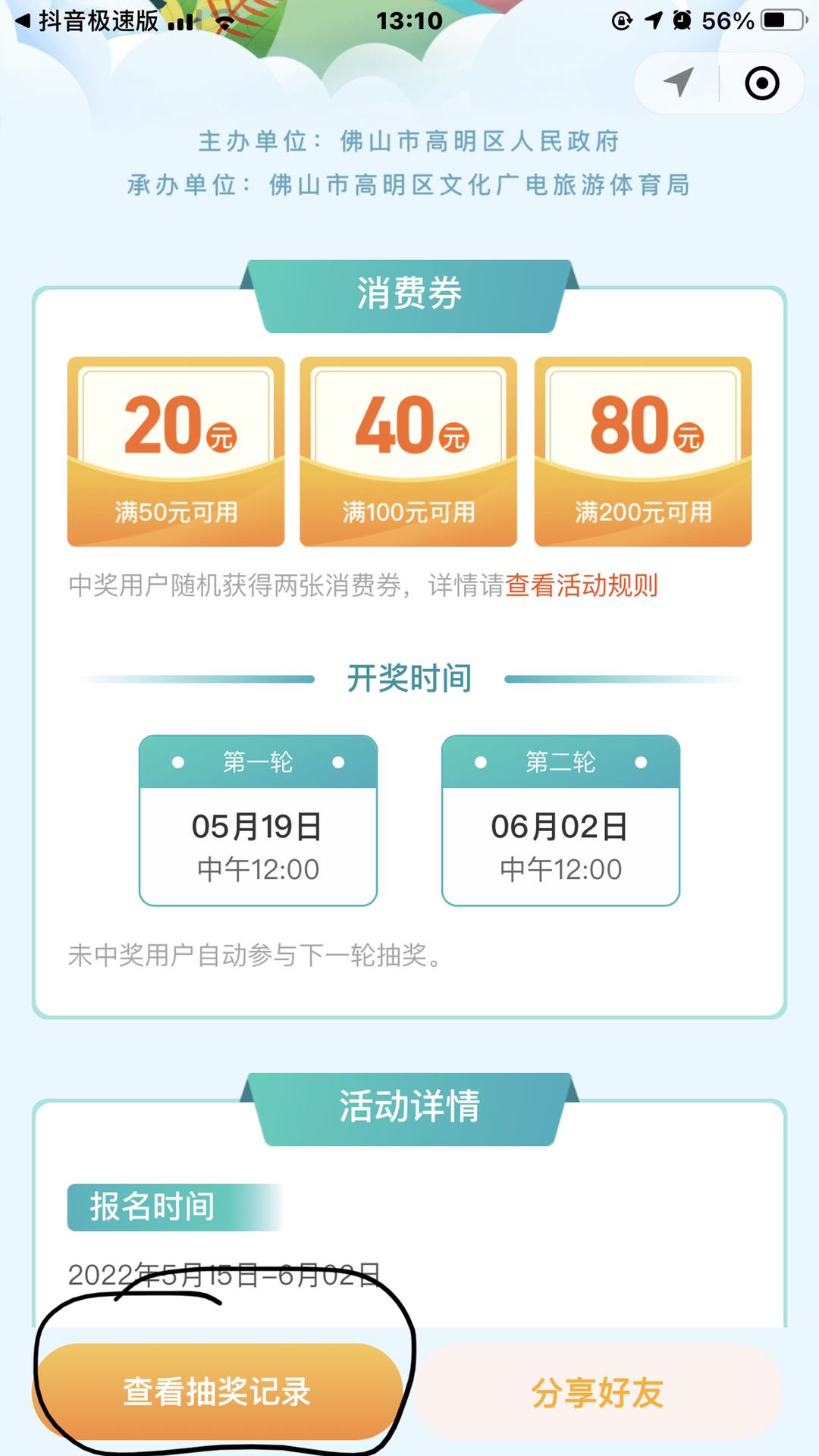The width and height of the screenshot is (819, 1456).
Task: Tap 查看抽奖记录 button
Action: click(x=218, y=1392)
